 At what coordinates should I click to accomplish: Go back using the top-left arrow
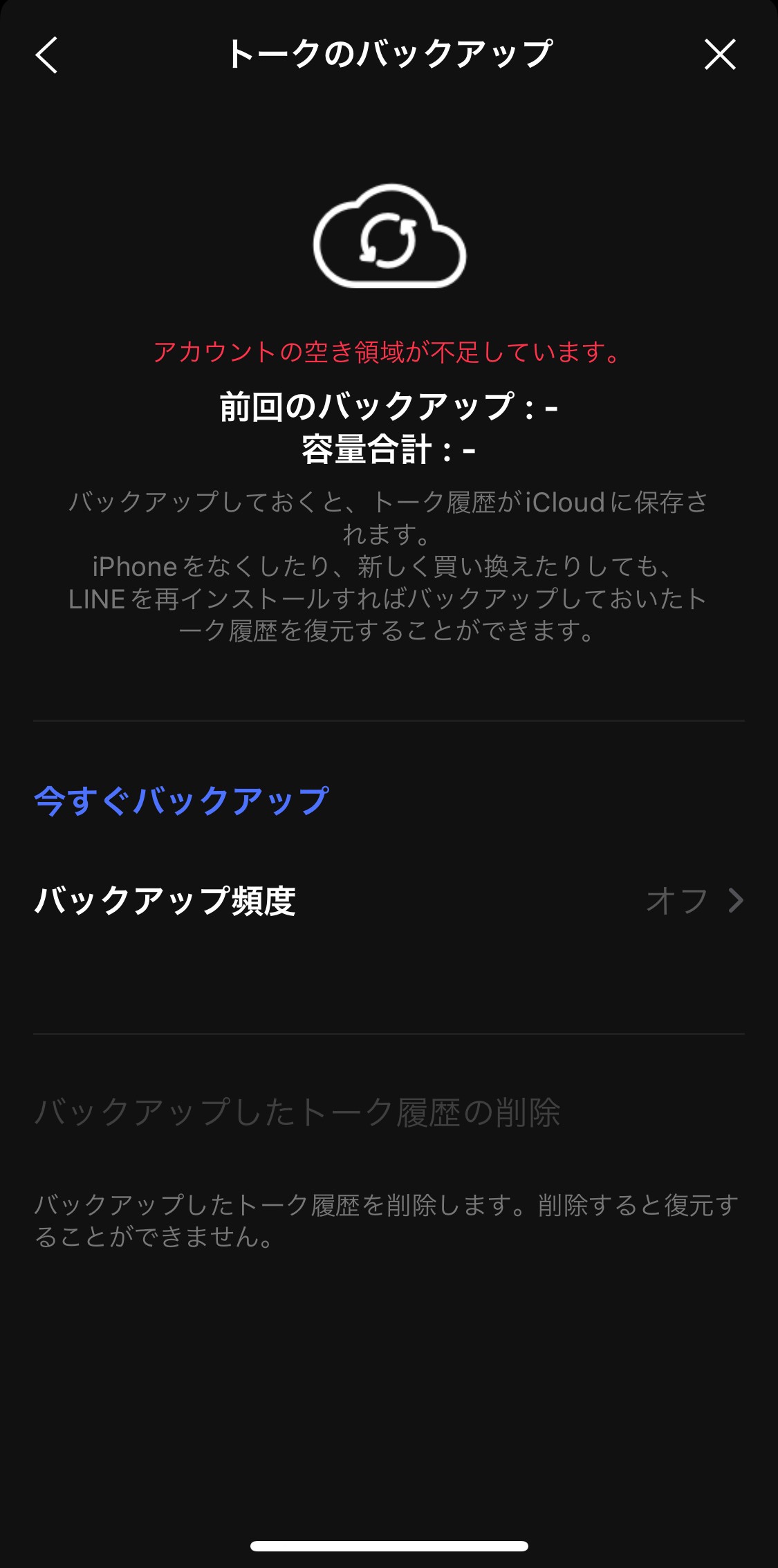[46, 55]
